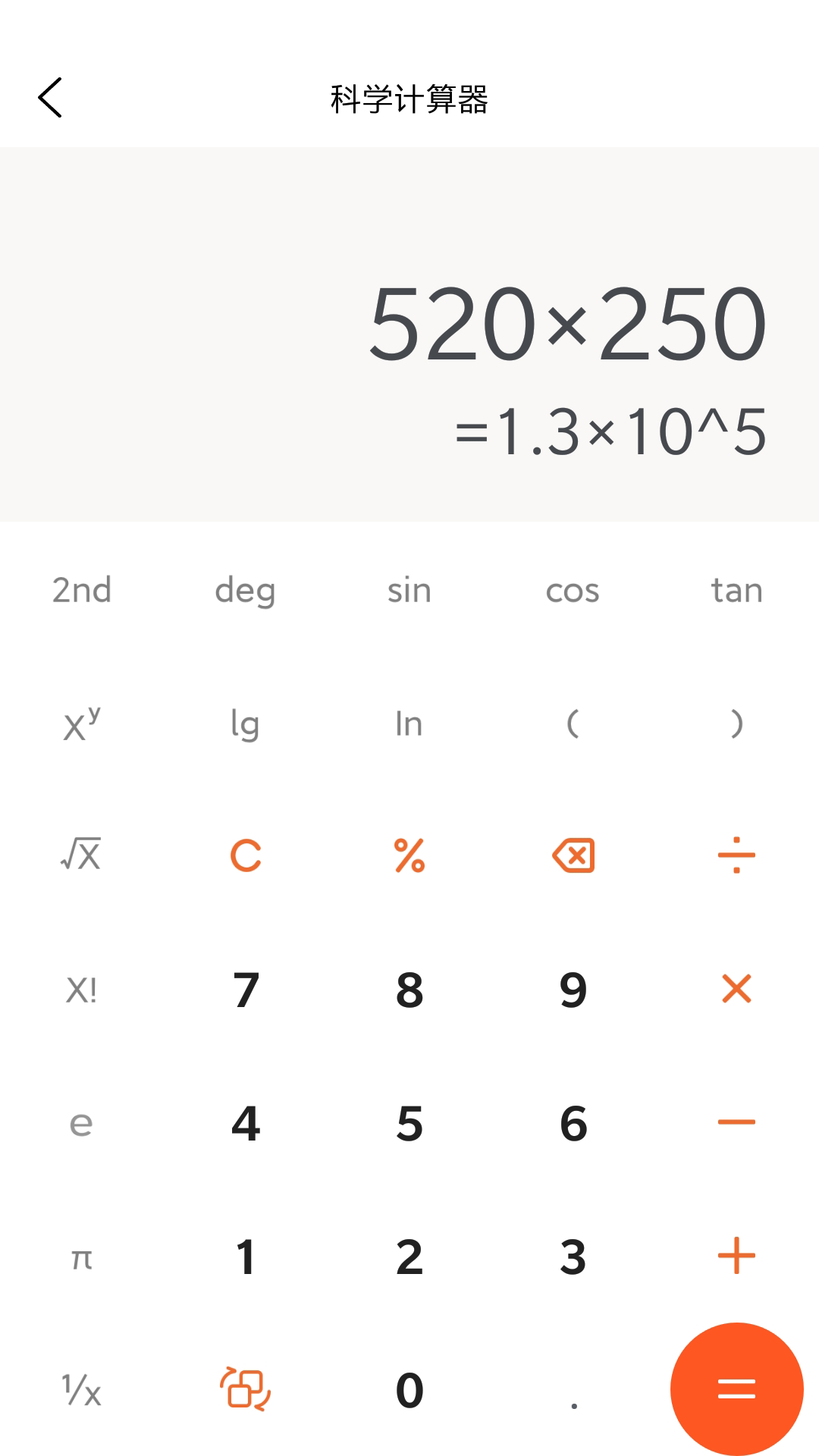Go back using the back arrow
This screenshot has height=1456, width=819.
click(x=50, y=98)
